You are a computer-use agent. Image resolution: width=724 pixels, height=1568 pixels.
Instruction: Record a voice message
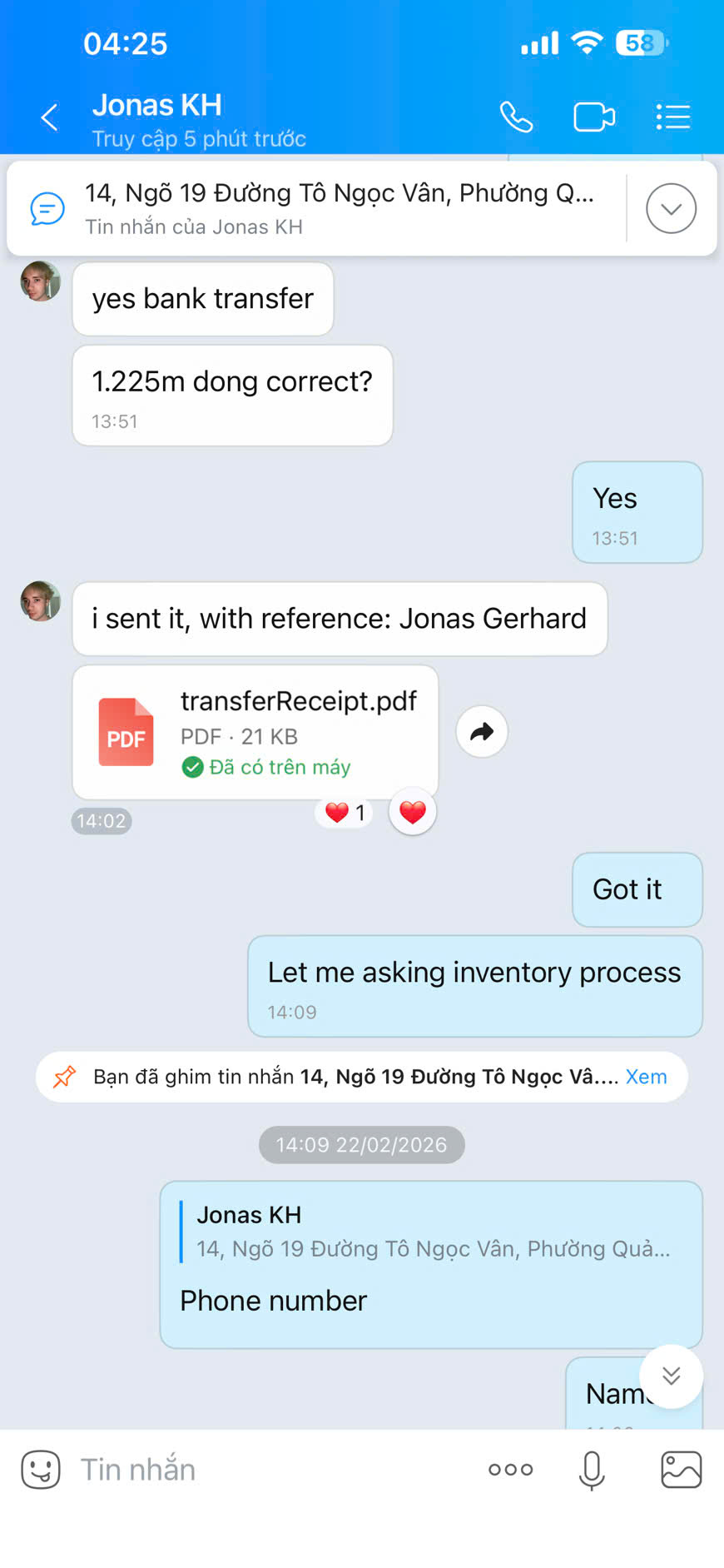(592, 1470)
